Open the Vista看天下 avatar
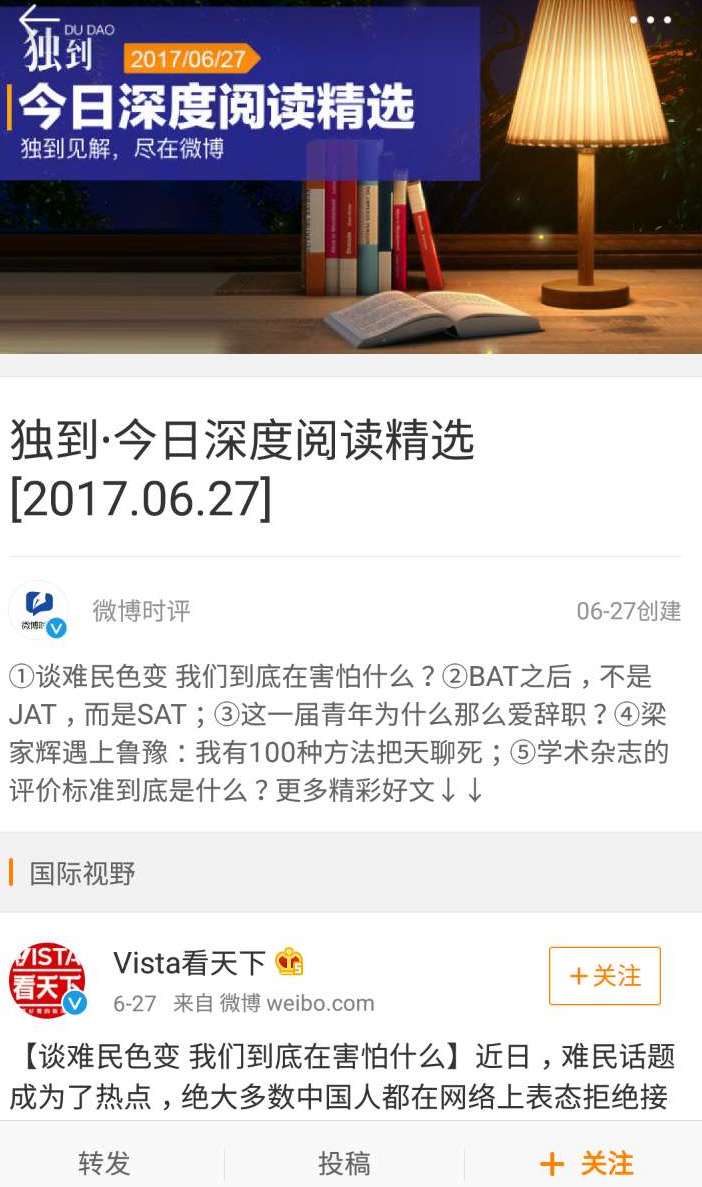 [x=47, y=980]
